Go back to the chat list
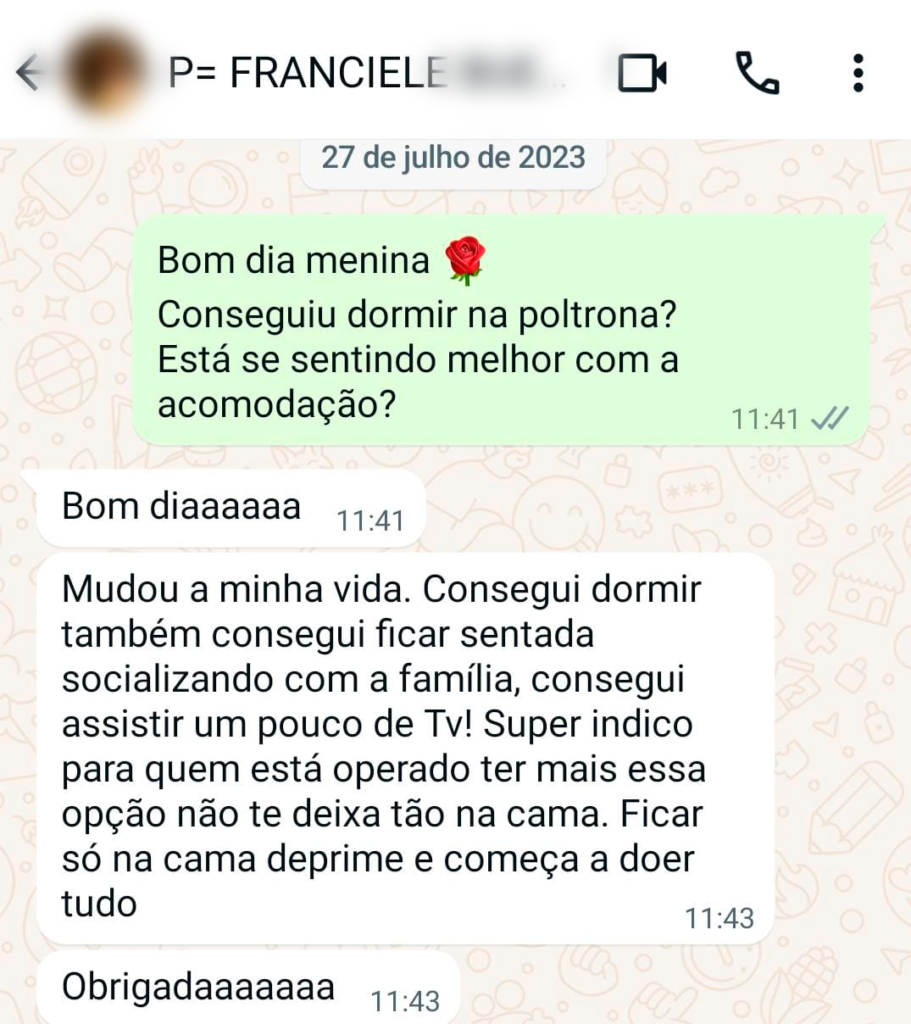Screen dimensions: 911x1024 pos(28,73)
